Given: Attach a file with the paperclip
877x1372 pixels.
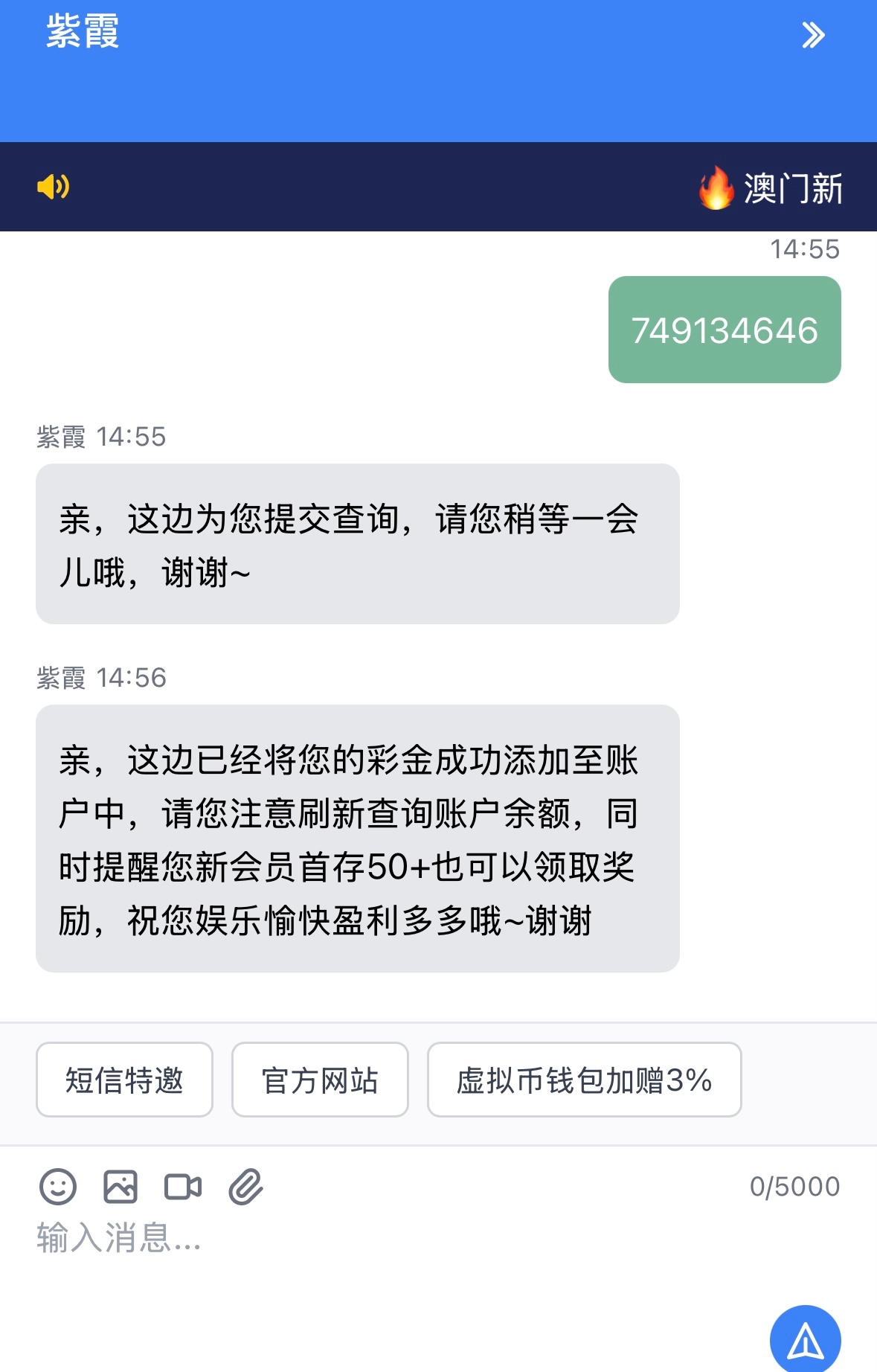Looking at the screenshot, I should (245, 1186).
